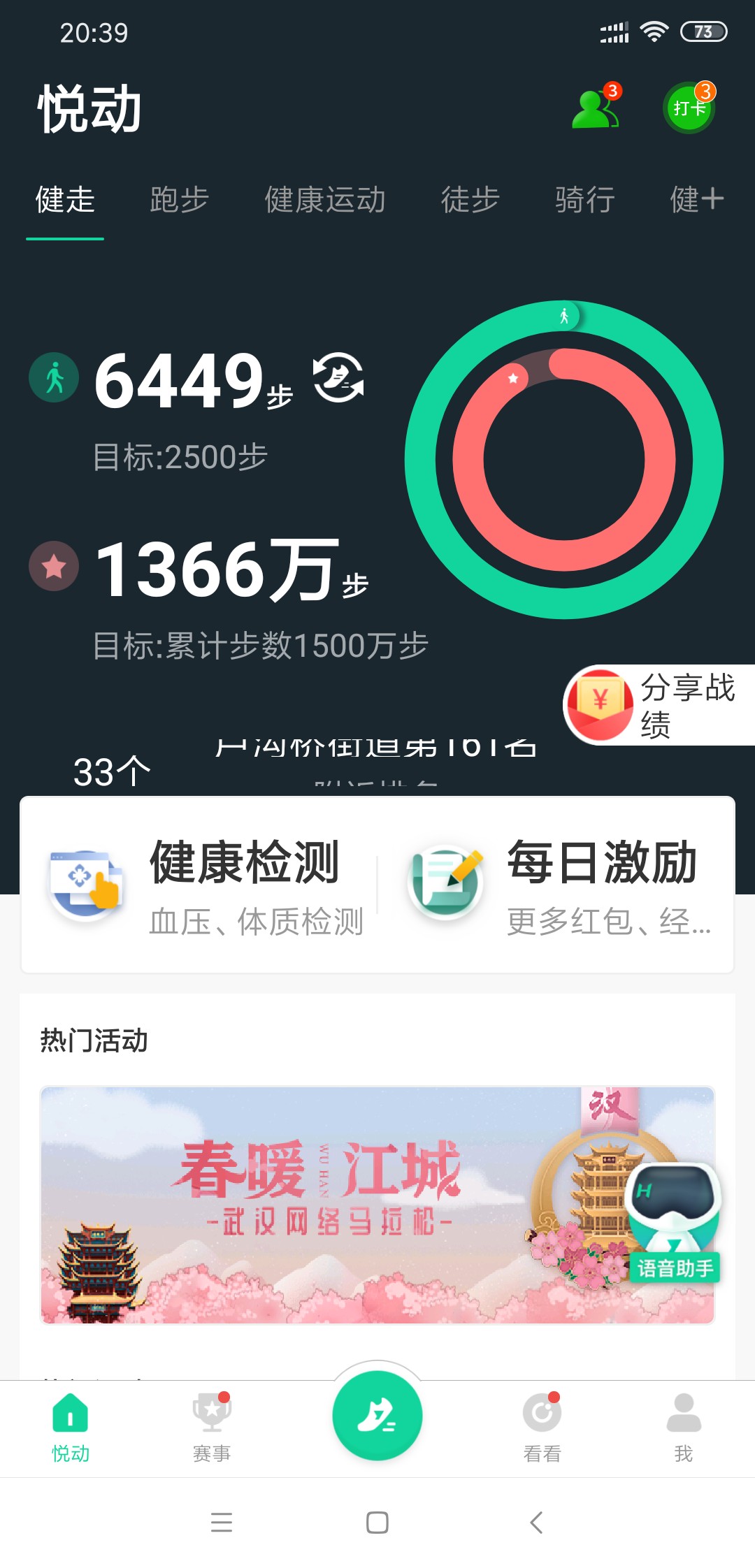Switch to the 健康运动 tab

click(325, 200)
